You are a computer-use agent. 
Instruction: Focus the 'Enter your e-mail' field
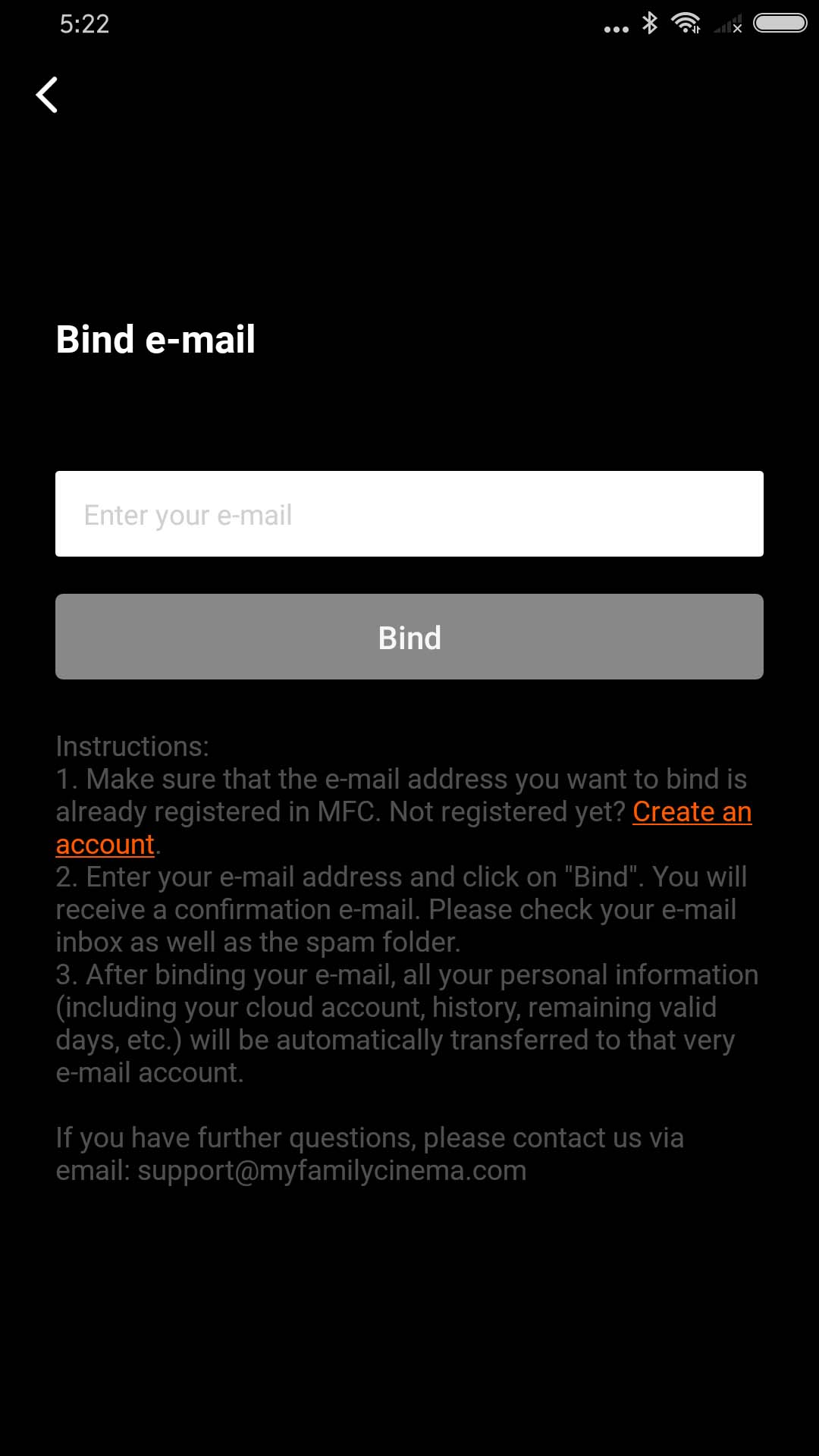click(x=409, y=514)
